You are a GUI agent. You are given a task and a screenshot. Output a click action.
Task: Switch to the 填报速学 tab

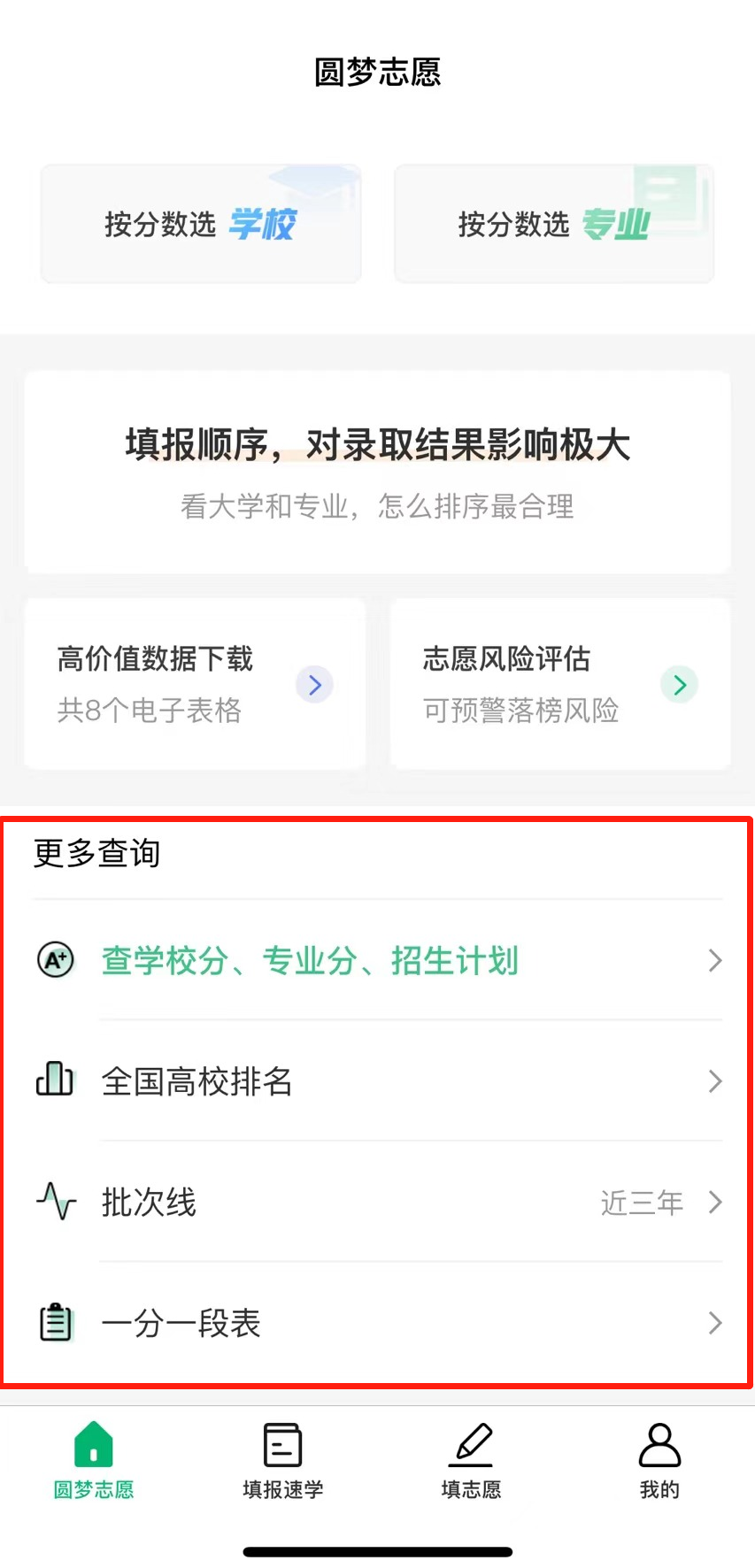(283, 1460)
